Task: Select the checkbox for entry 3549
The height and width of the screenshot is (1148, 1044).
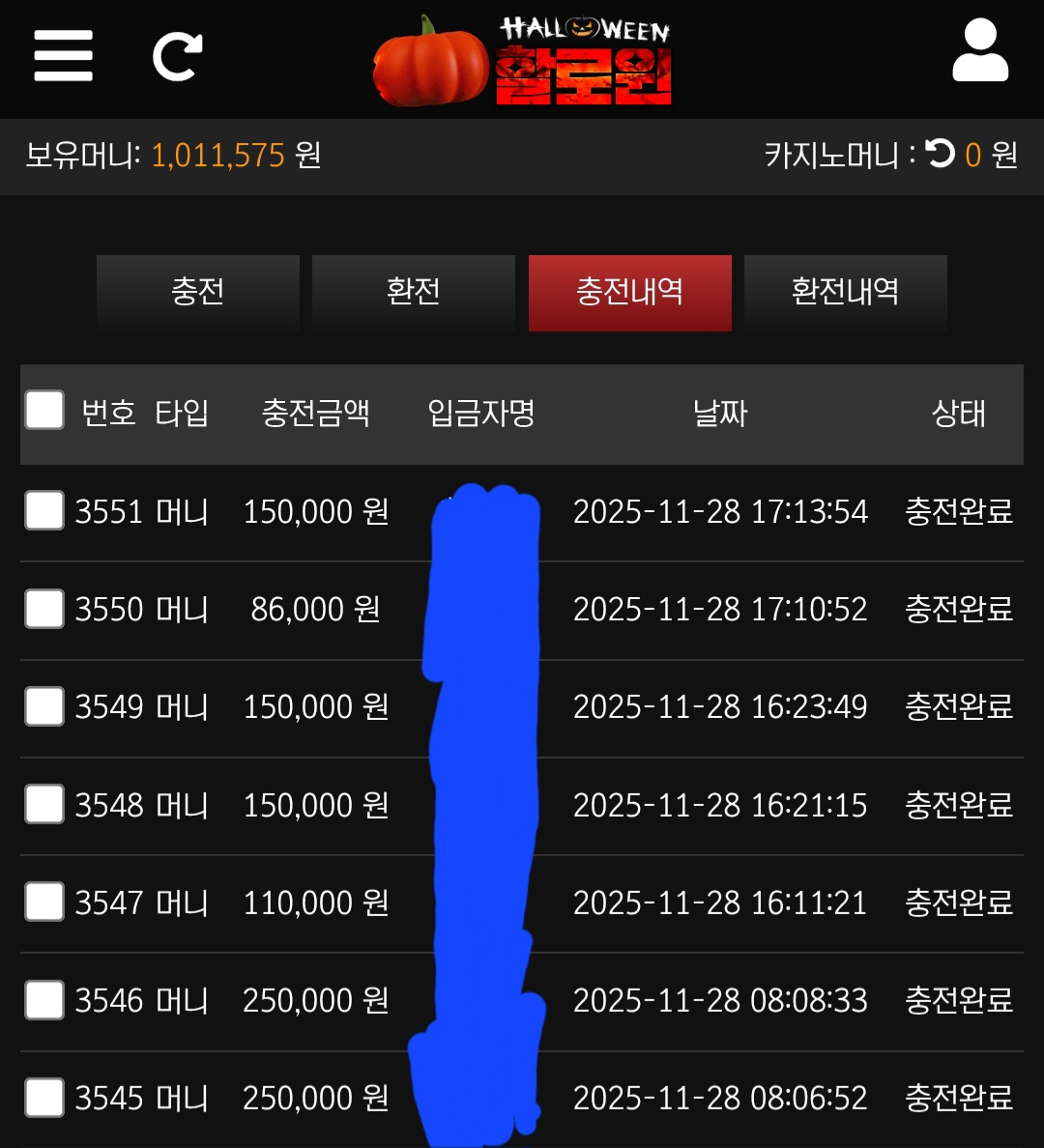Action: 44,706
